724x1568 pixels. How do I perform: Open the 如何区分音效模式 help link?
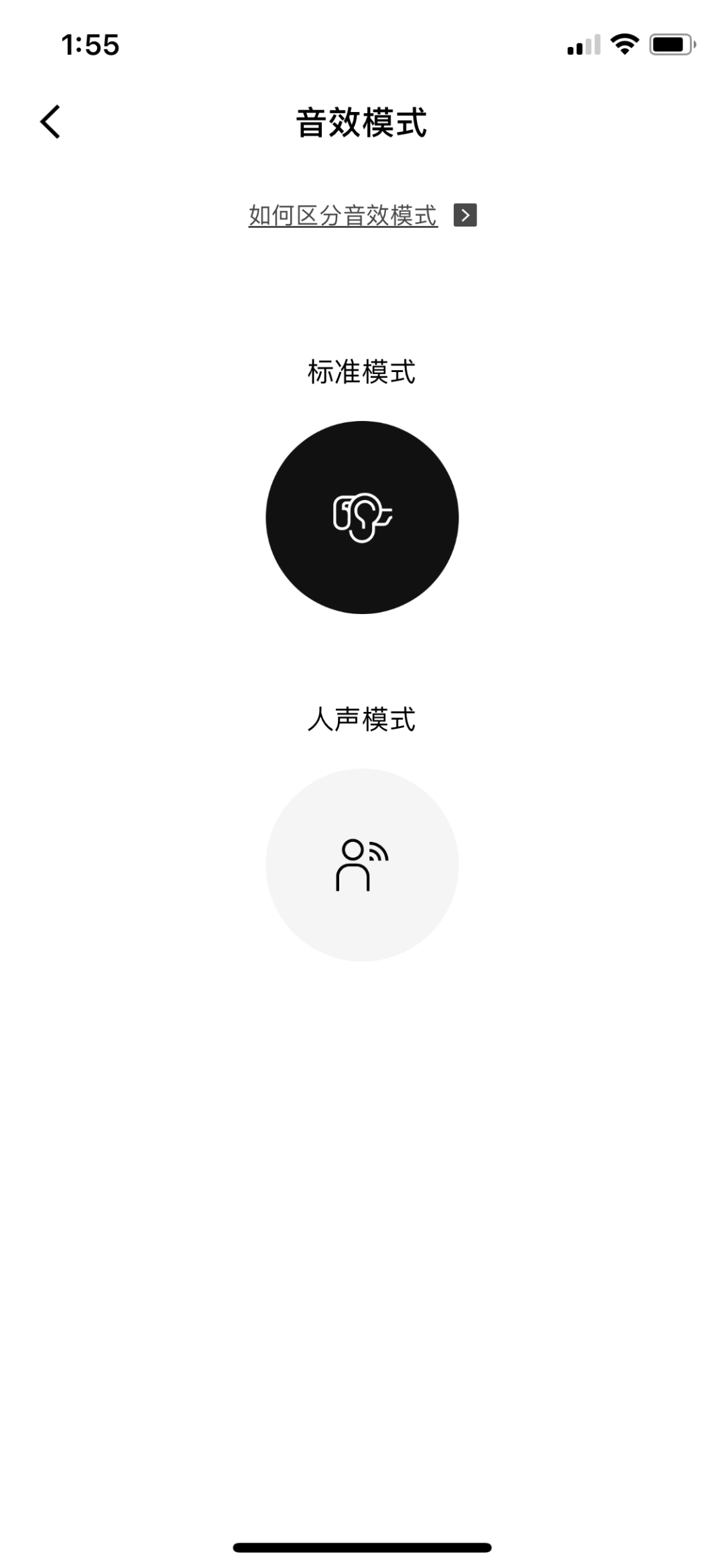click(x=362, y=216)
